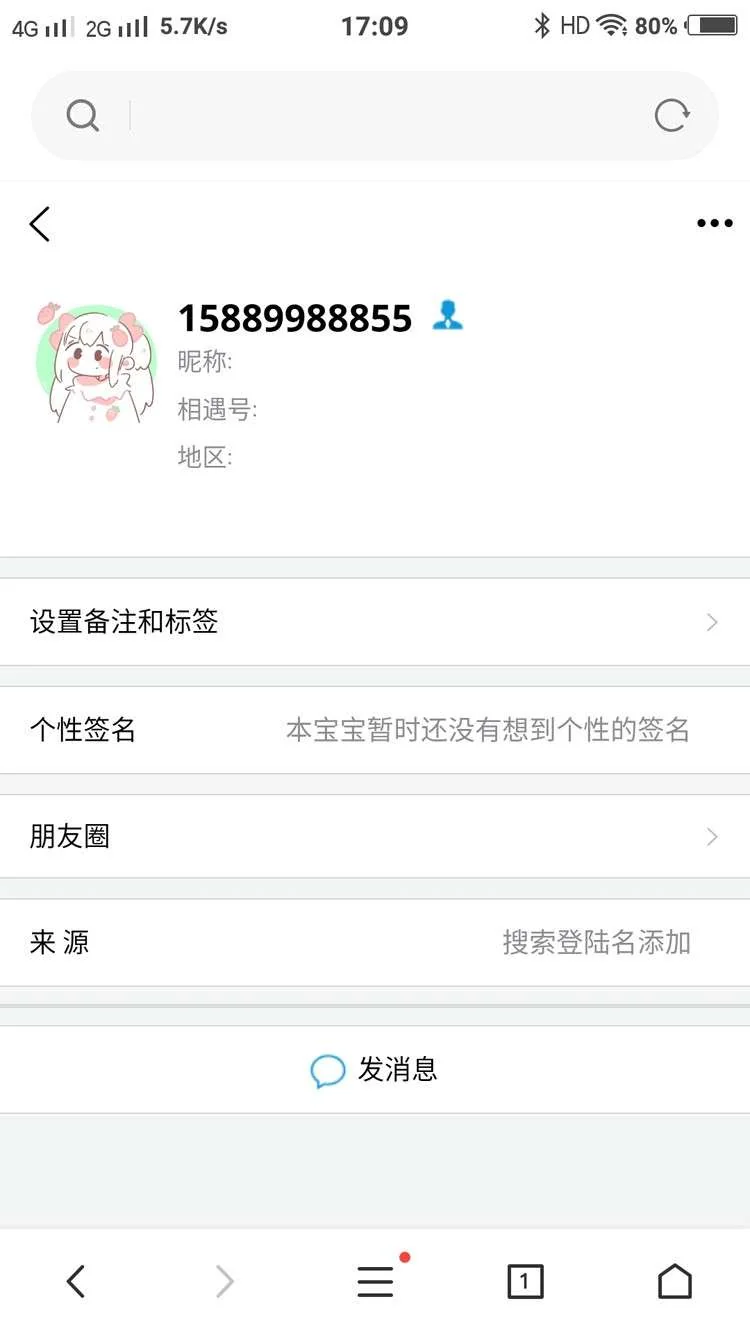The width and height of the screenshot is (750, 1333).
Task: Tap 发消息 to send a message
Action: (x=375, y=1070)
